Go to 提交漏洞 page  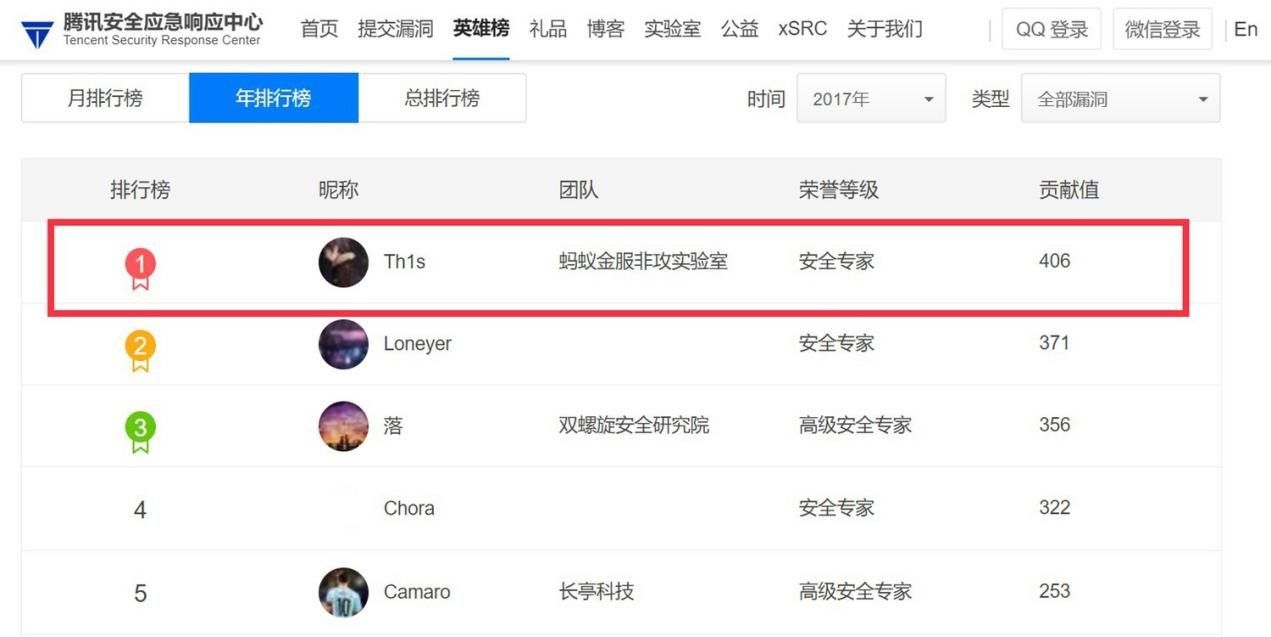pyautogui.click(x=395, y=29)
